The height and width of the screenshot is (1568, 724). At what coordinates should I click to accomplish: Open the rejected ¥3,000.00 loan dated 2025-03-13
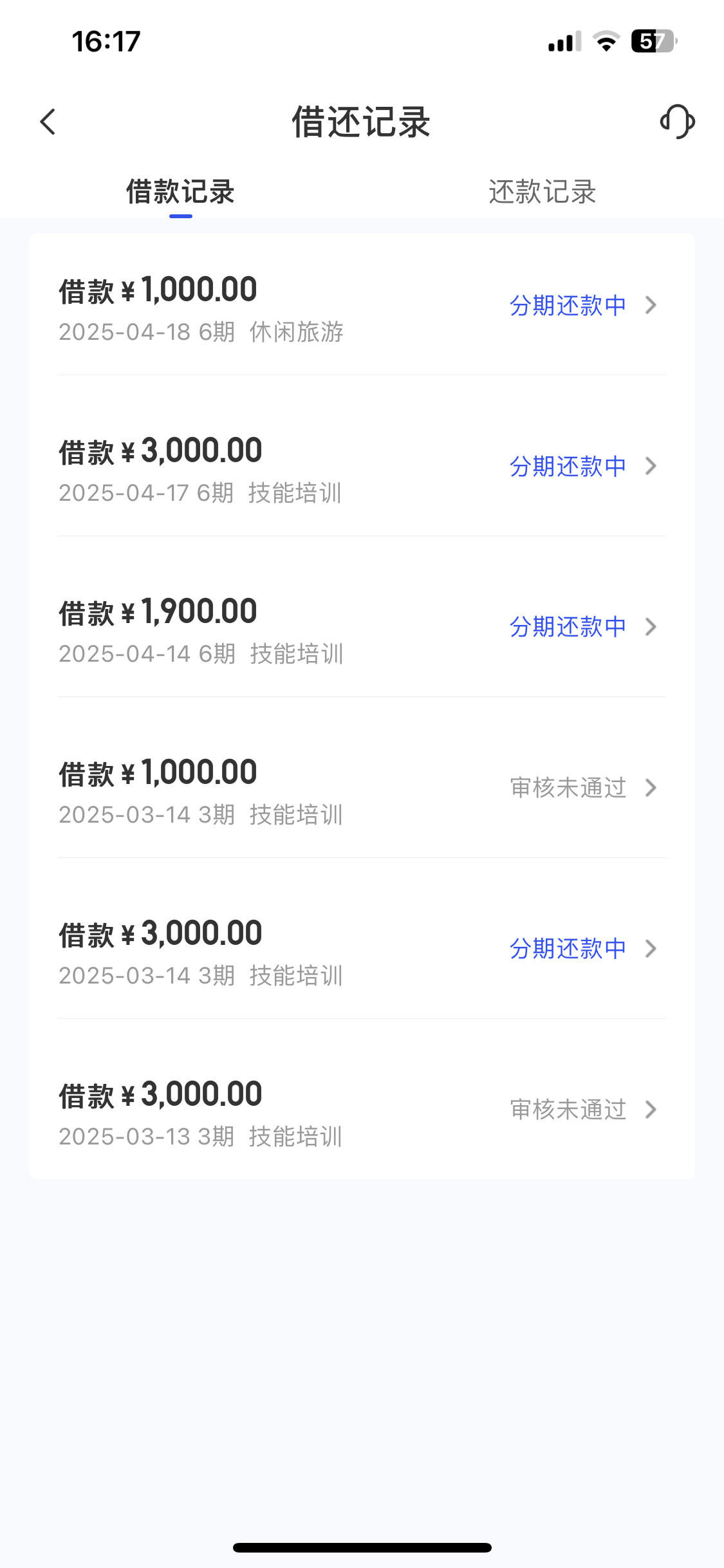[362, 1110]
